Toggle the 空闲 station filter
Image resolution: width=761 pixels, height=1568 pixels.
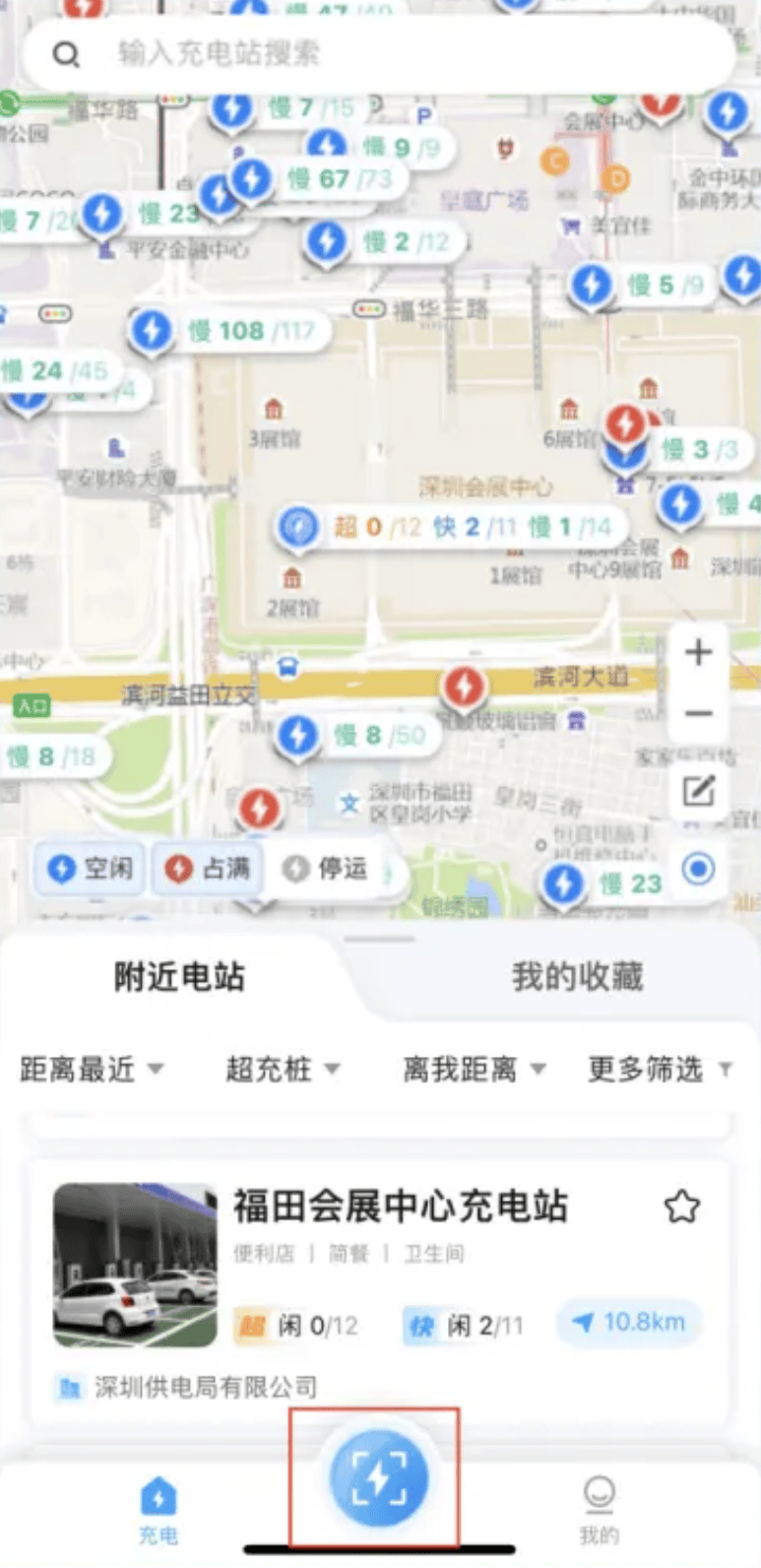tap(89, 869)
